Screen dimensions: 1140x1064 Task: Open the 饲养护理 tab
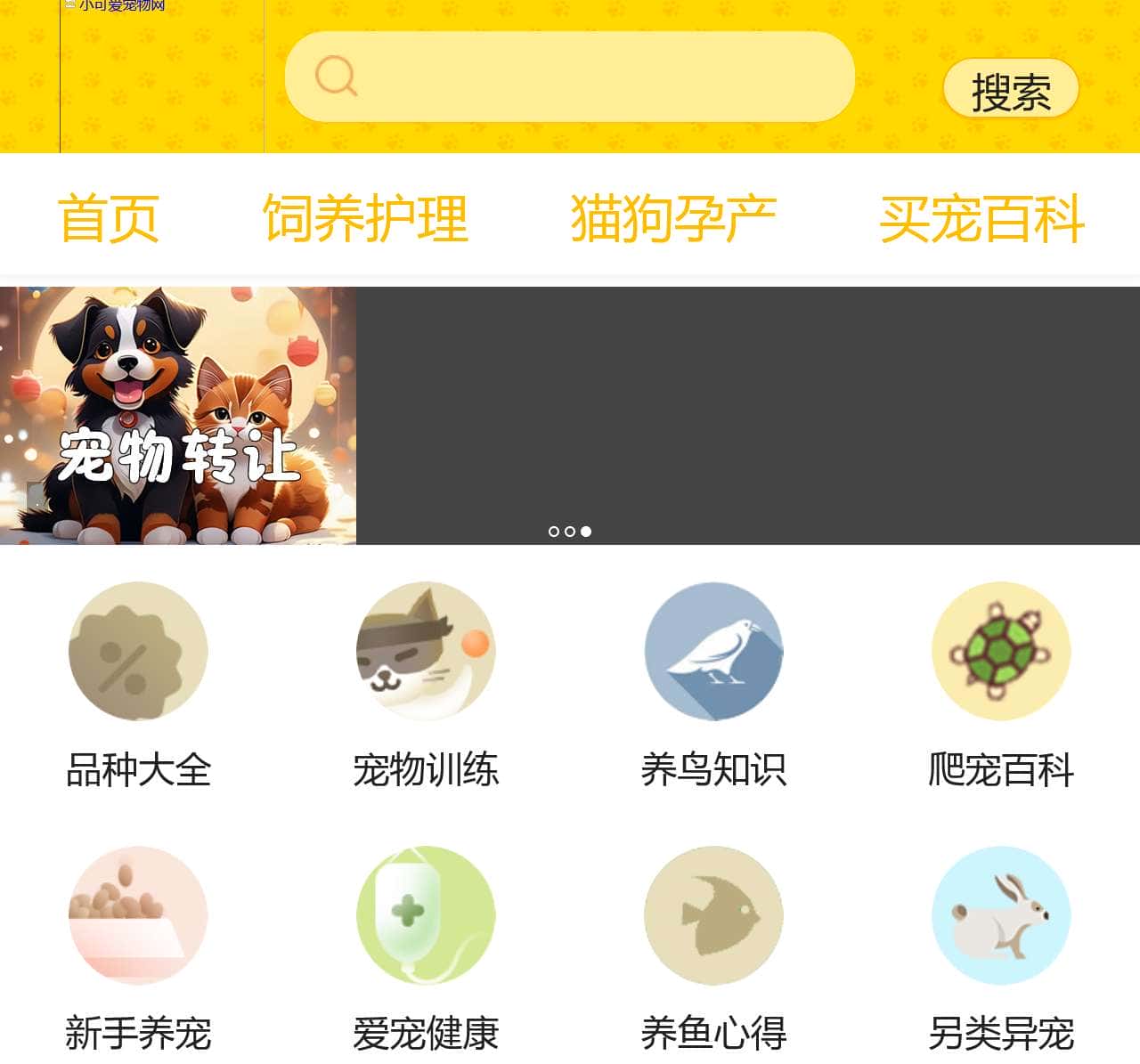tap(365, 218)
